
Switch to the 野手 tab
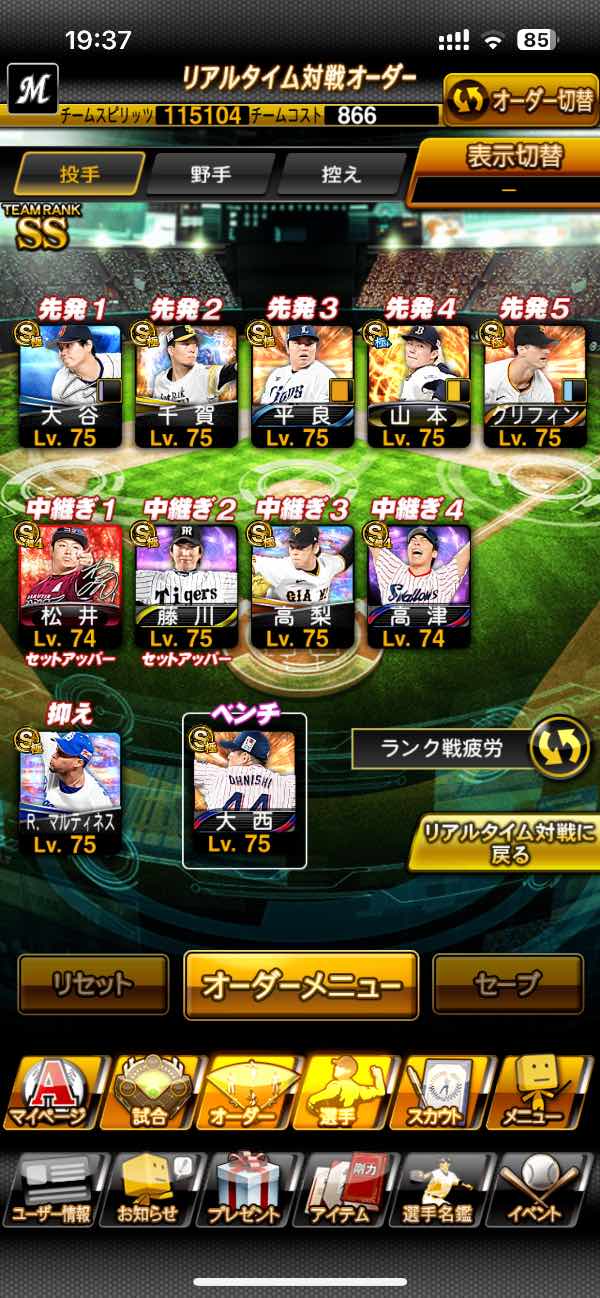[210, 174]
